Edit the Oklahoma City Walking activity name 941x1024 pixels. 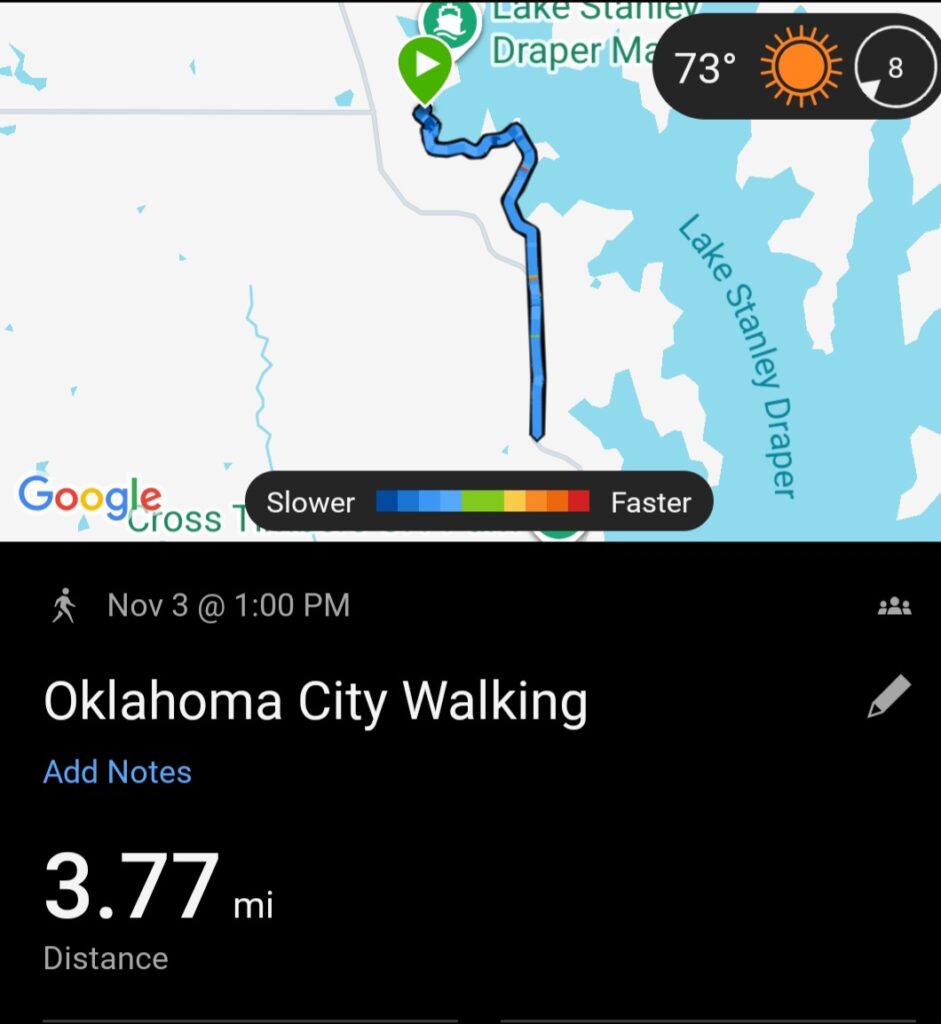coord(888,697)
